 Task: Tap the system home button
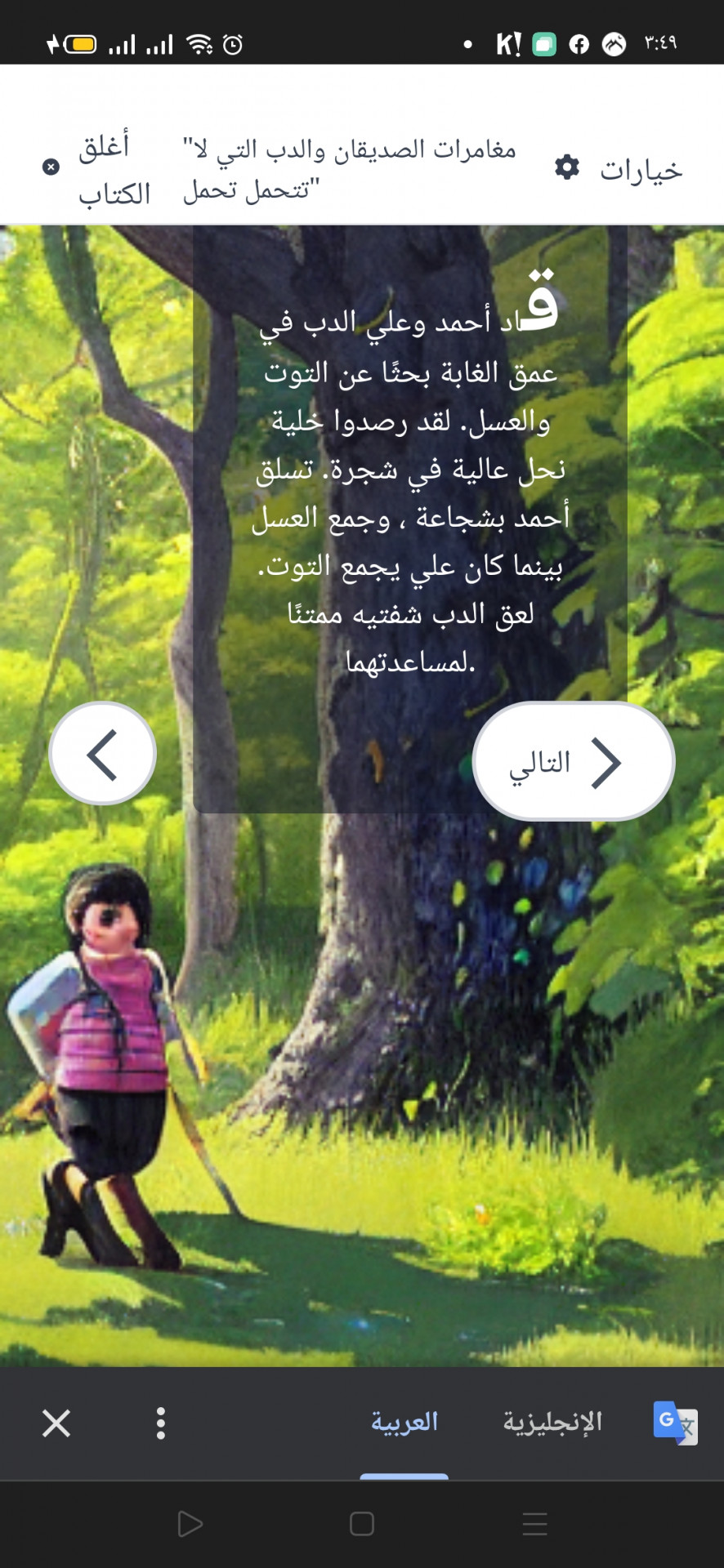[361, 1524]
